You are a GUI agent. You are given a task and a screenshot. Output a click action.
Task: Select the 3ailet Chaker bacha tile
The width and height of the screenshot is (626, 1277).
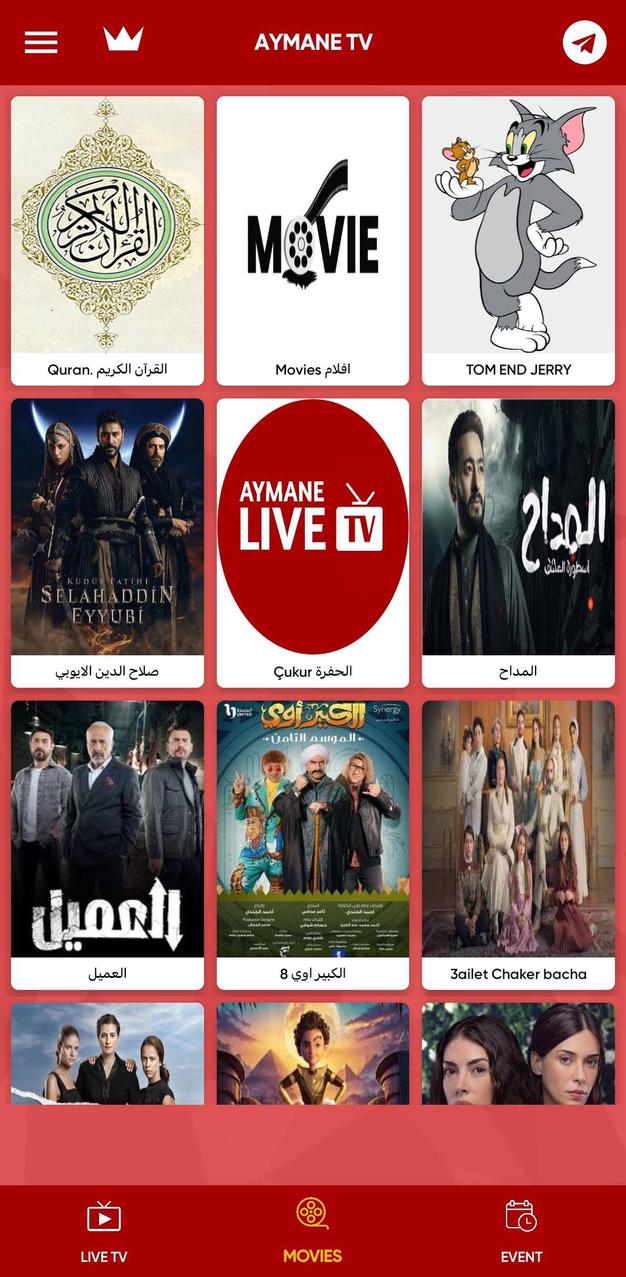tap(518, 844)
